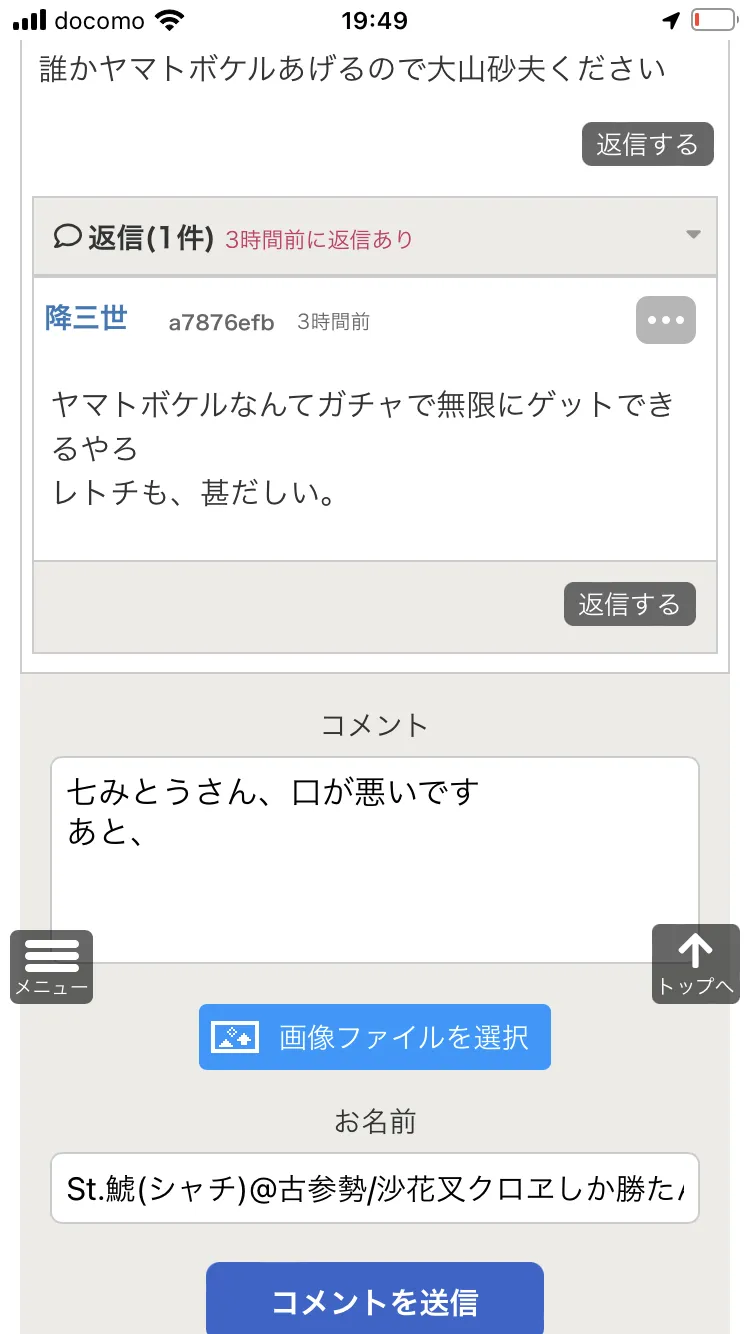The width and height of the screenshot is (750, 1334).
Task: Edit the お名前 name field
Action: [375, 1188]
